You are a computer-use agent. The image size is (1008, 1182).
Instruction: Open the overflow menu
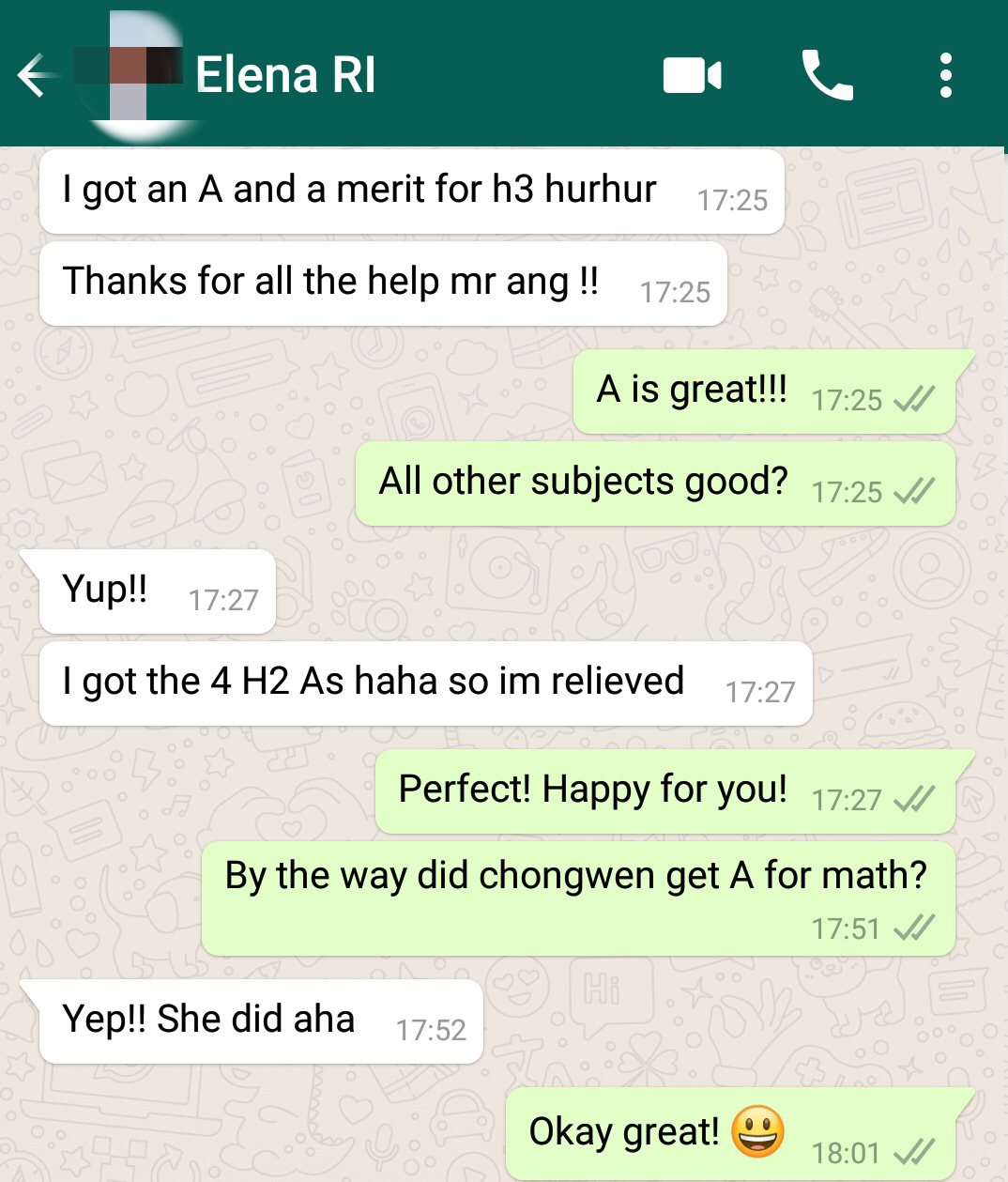[945, 75]
